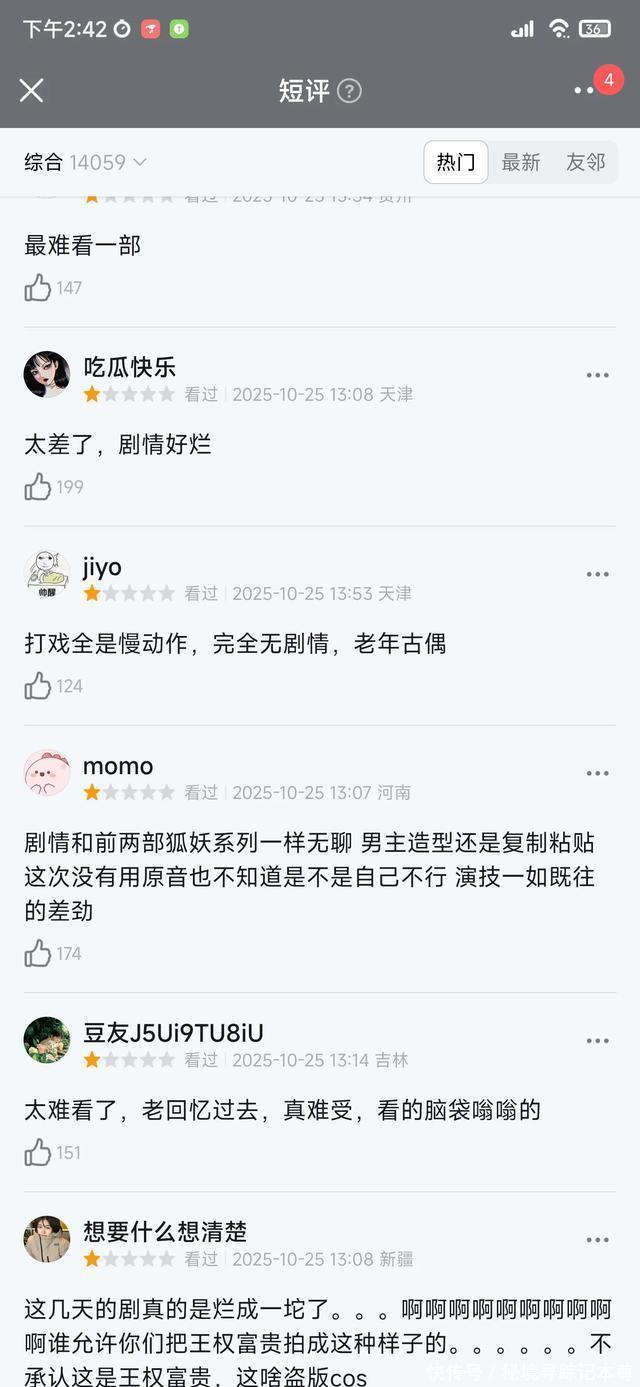Open more options for 豆友J5Ui9TU8iU's review
Viewport: 640px width, 1387px height.
pyautogui.click(x=597, y=1041)
